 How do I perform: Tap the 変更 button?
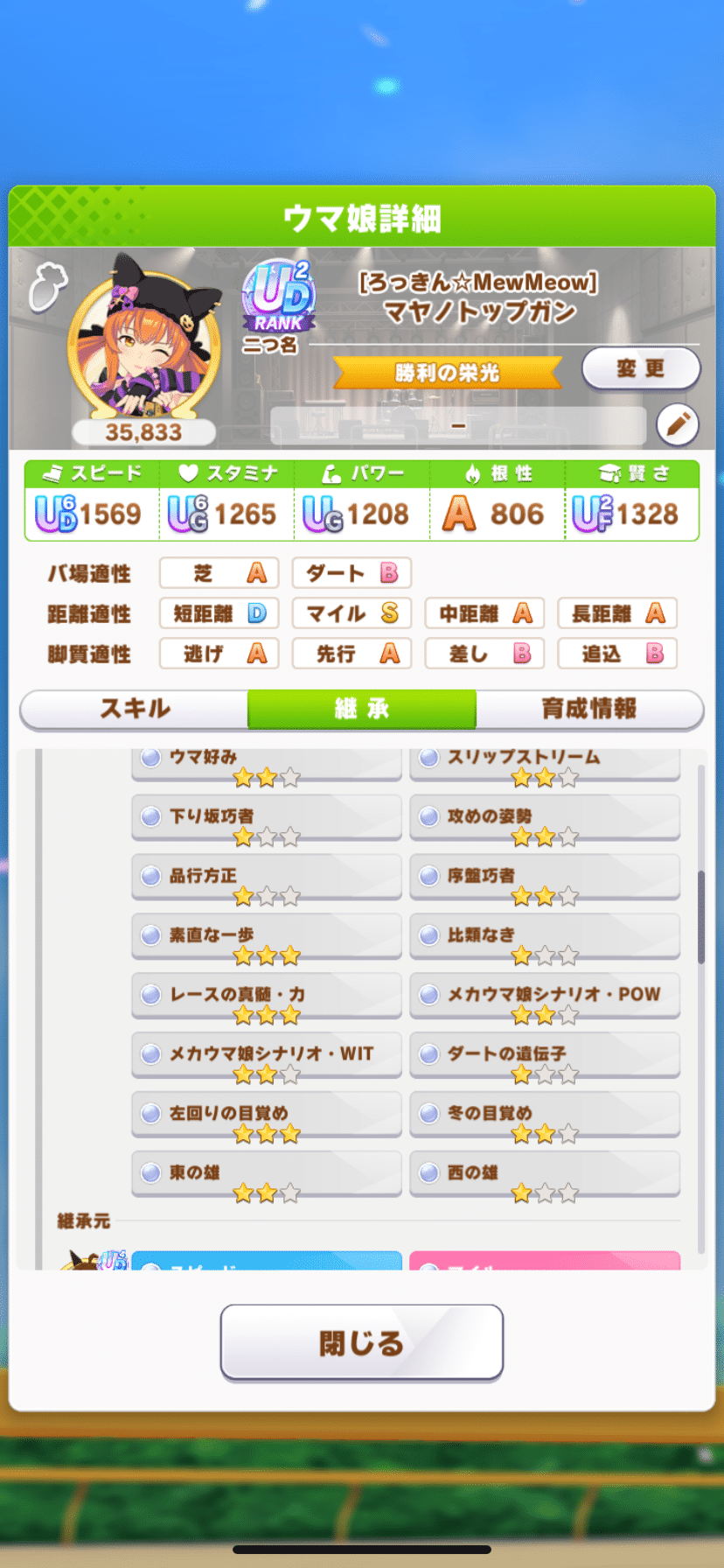point(641,368)
